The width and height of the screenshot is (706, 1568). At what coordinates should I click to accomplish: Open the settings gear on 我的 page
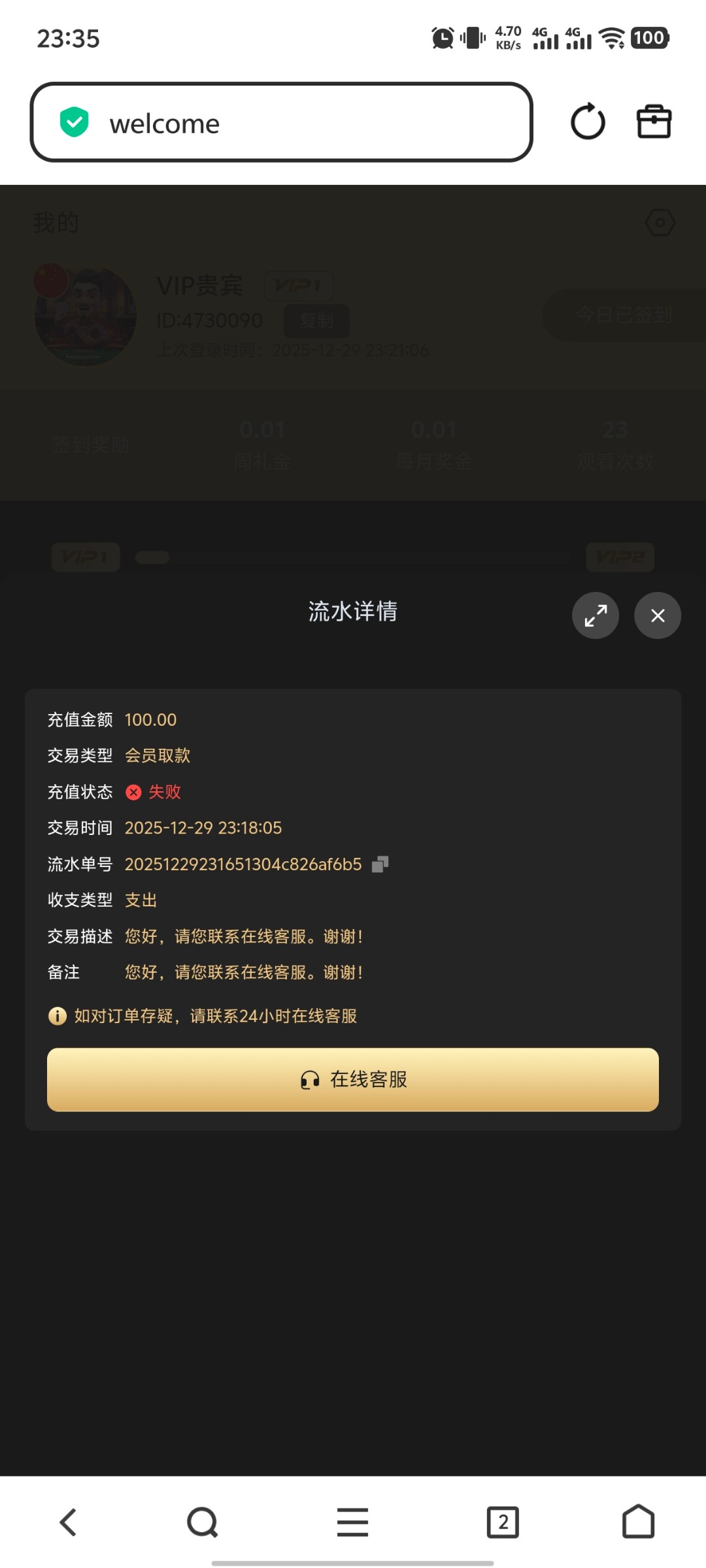tap(660, 223)
